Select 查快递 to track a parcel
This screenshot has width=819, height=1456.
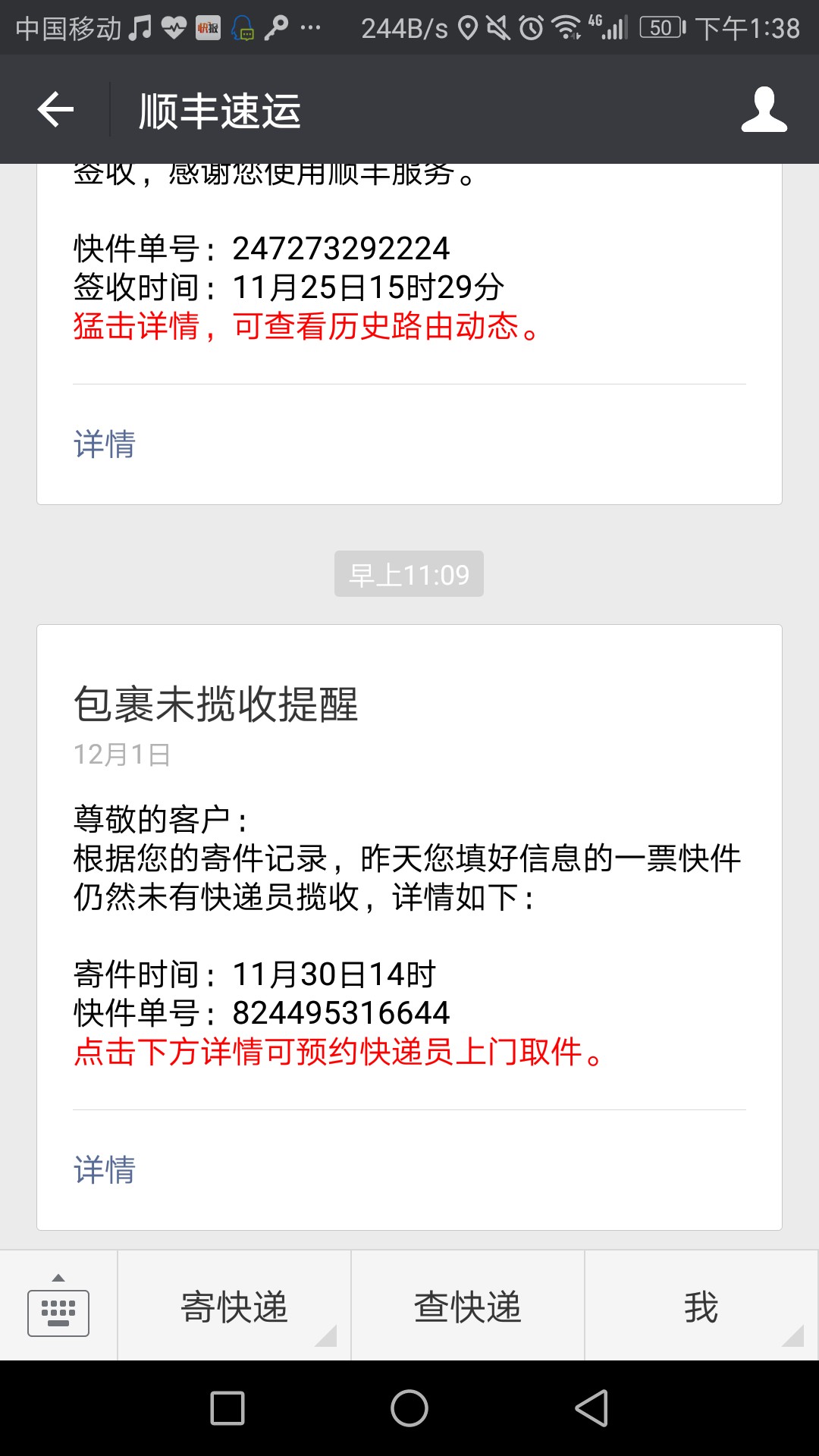tap(468, 1307)
